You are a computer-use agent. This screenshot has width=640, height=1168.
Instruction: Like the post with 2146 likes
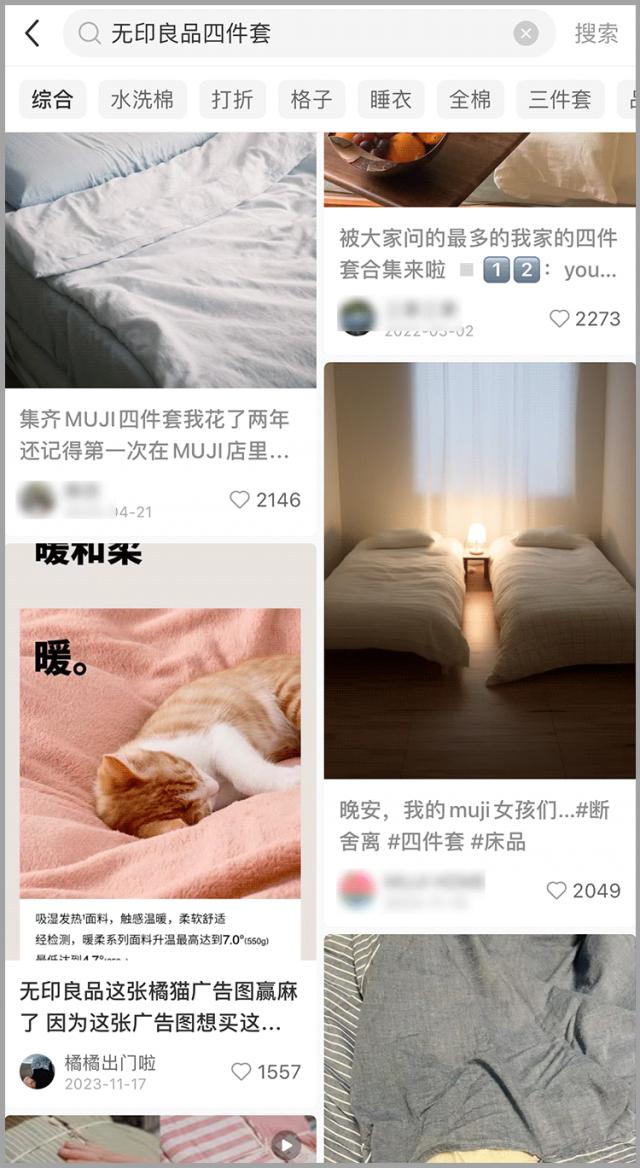(x=240, y=500)
